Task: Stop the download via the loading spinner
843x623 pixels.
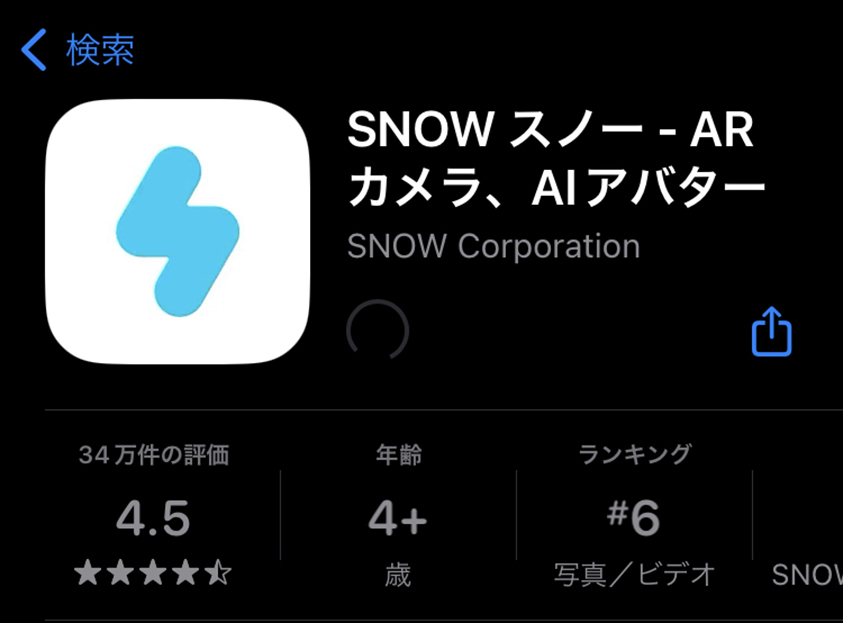Action: coord(377,331)
